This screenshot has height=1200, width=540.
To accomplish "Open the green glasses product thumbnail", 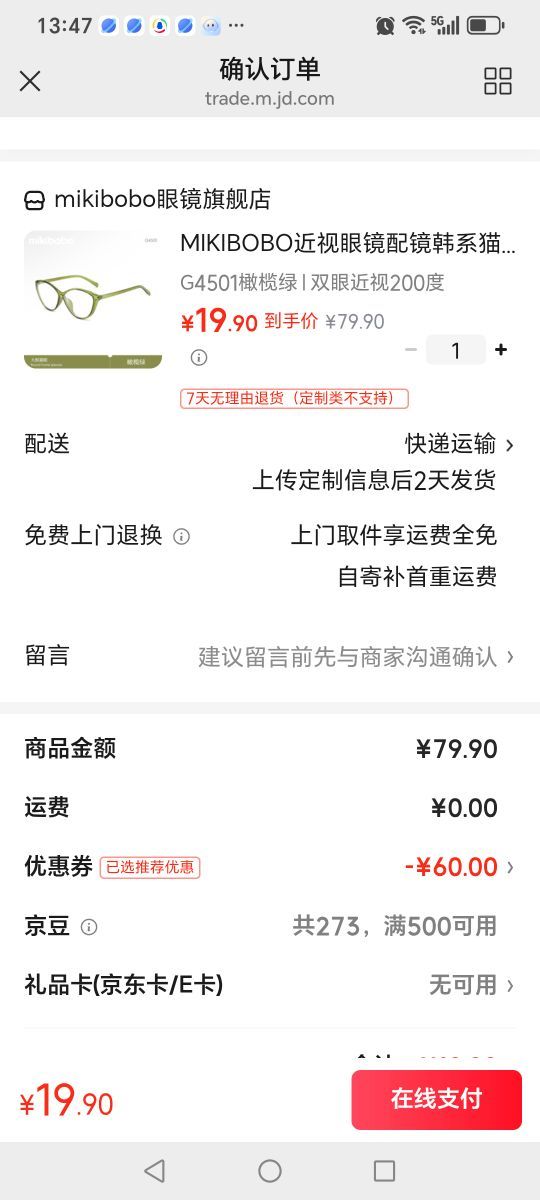I will [x=93, y=300].
